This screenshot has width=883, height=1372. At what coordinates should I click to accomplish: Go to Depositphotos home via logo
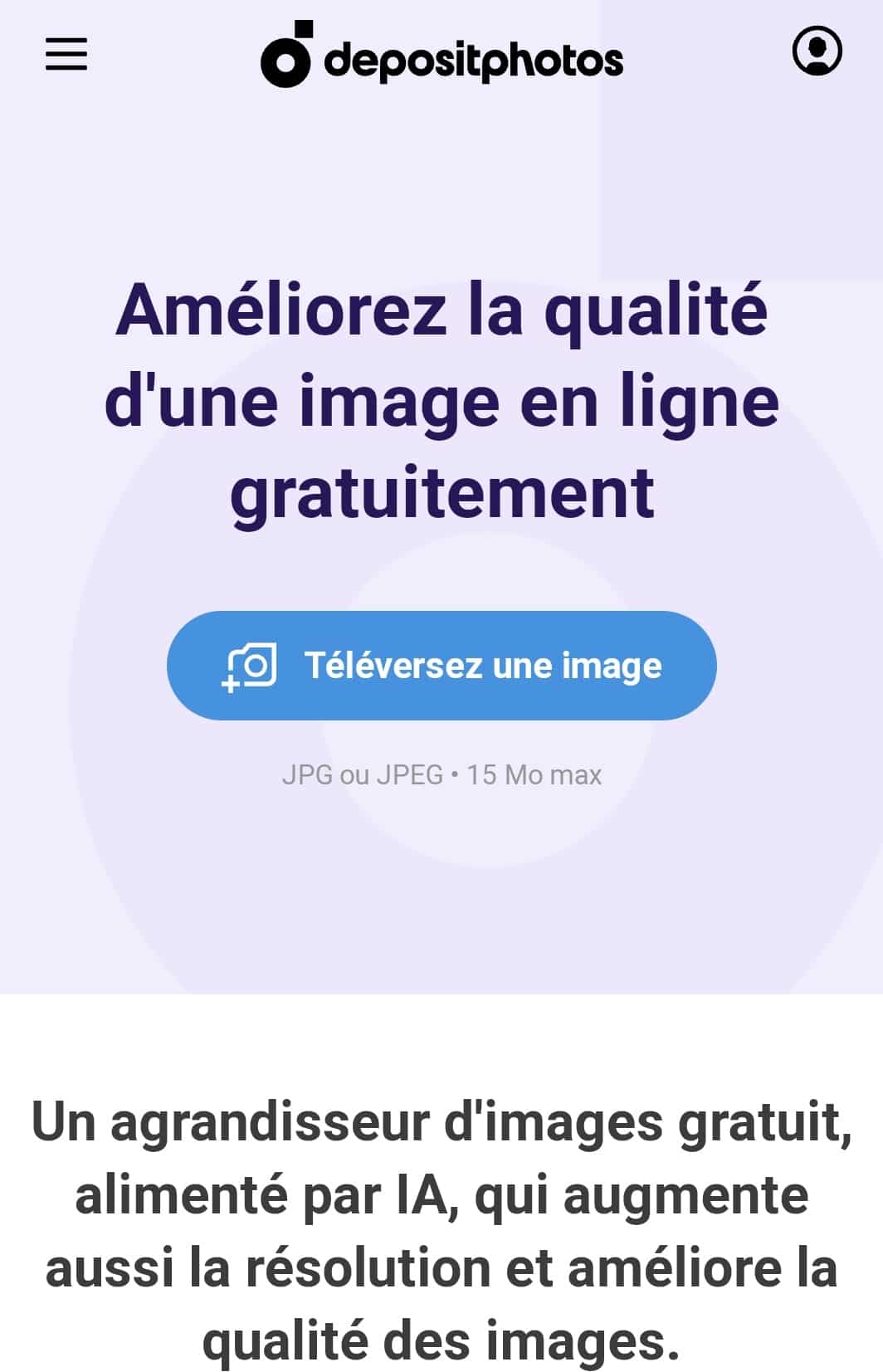pos(441,56)
